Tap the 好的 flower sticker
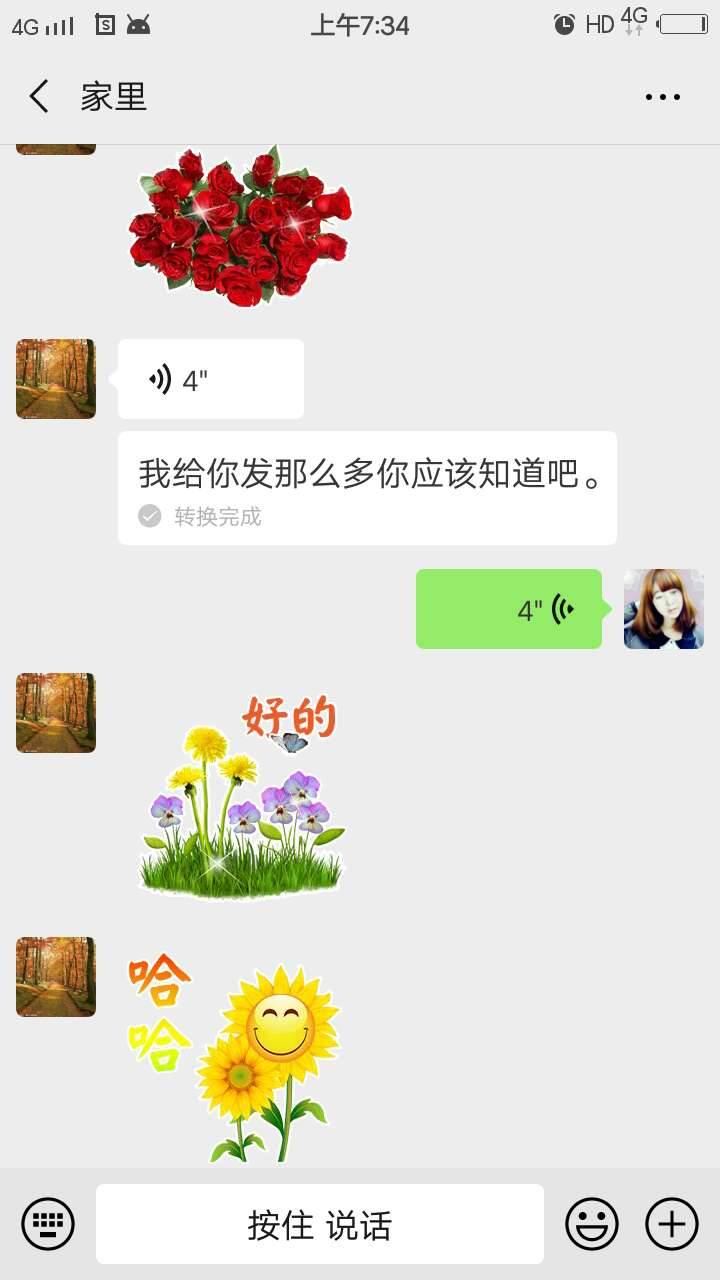Image resolution: width=720 pixels, height=1280 pixels. (x=240, y=795)
